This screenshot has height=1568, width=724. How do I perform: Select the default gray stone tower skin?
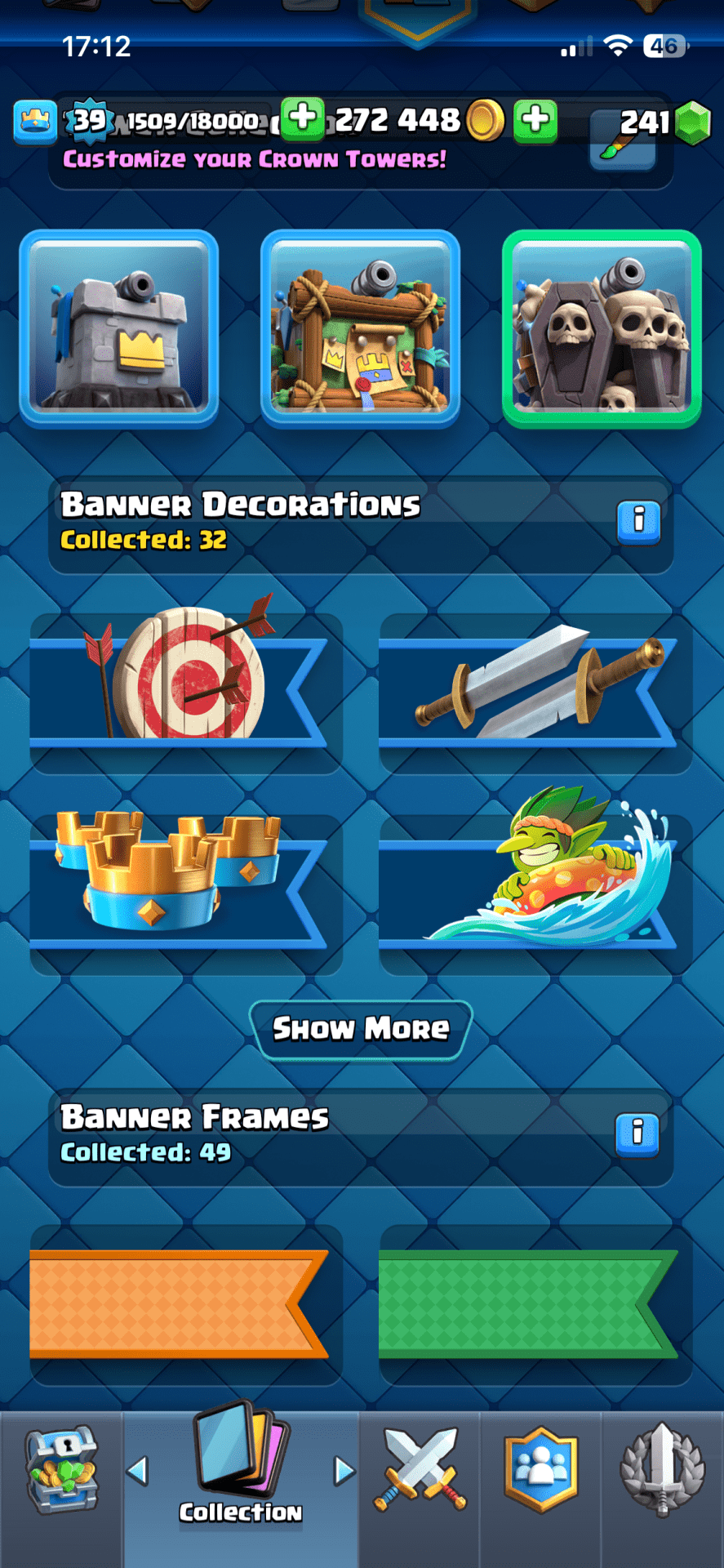[x=119, y=328]
